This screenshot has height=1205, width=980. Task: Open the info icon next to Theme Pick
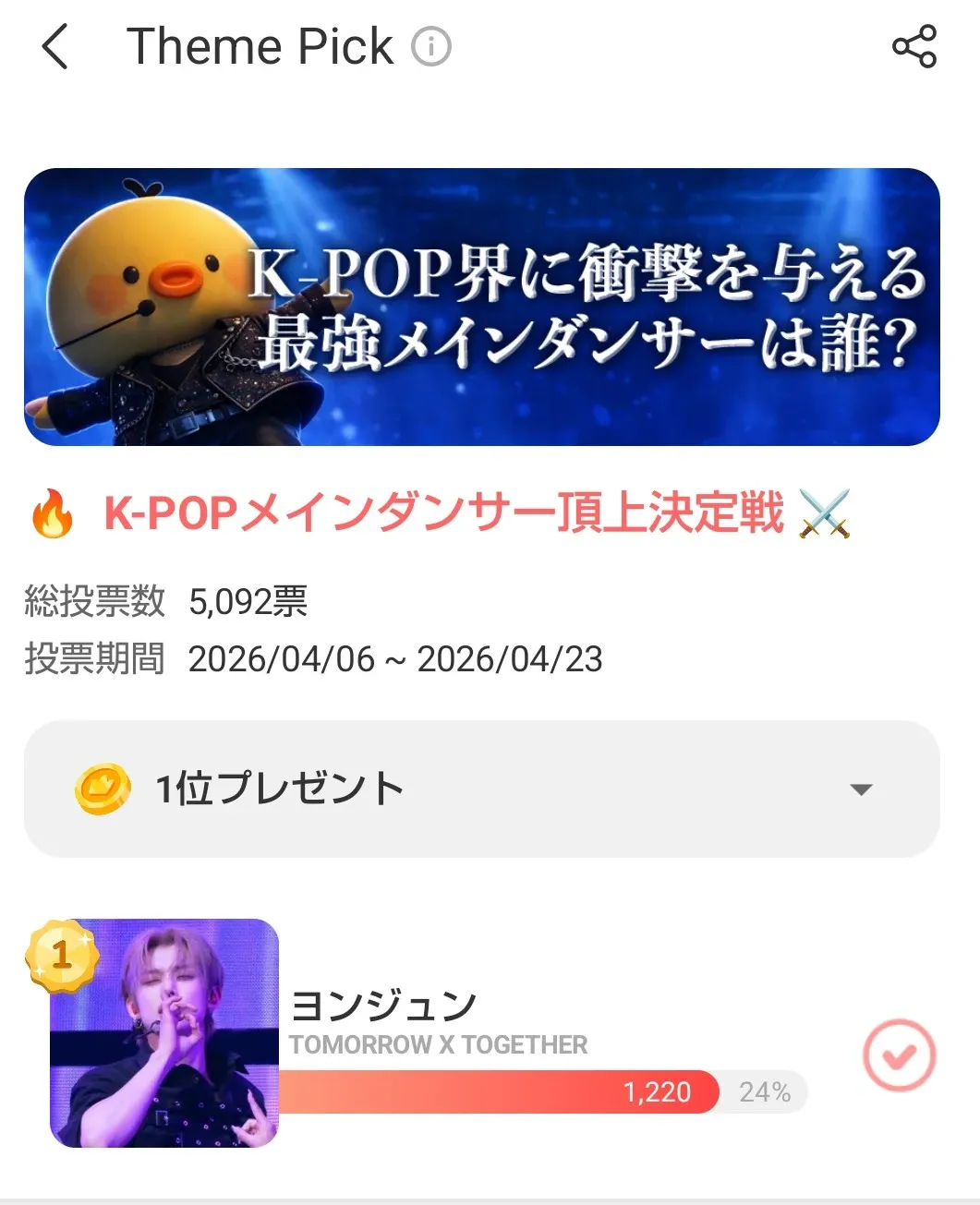(430, 46)
